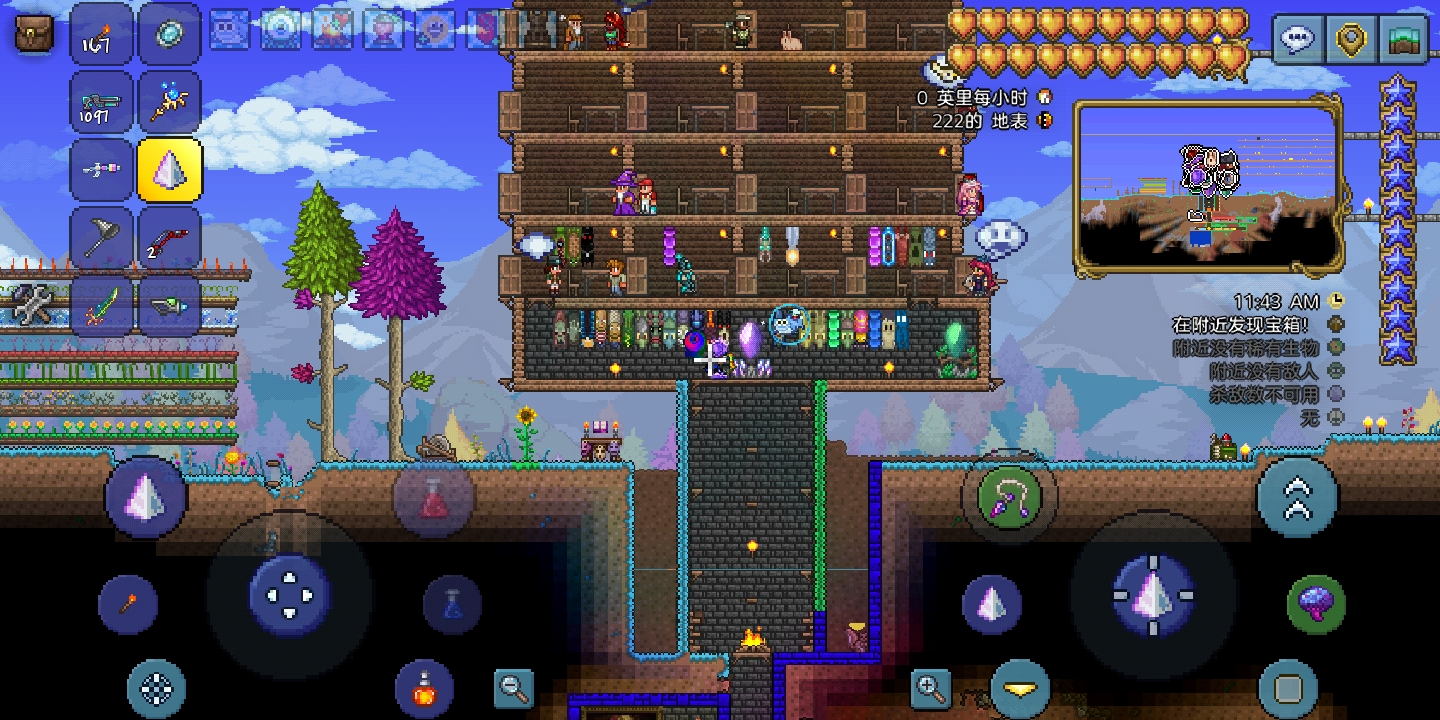Select the green sword hotbar slot

tap(102, 305)
